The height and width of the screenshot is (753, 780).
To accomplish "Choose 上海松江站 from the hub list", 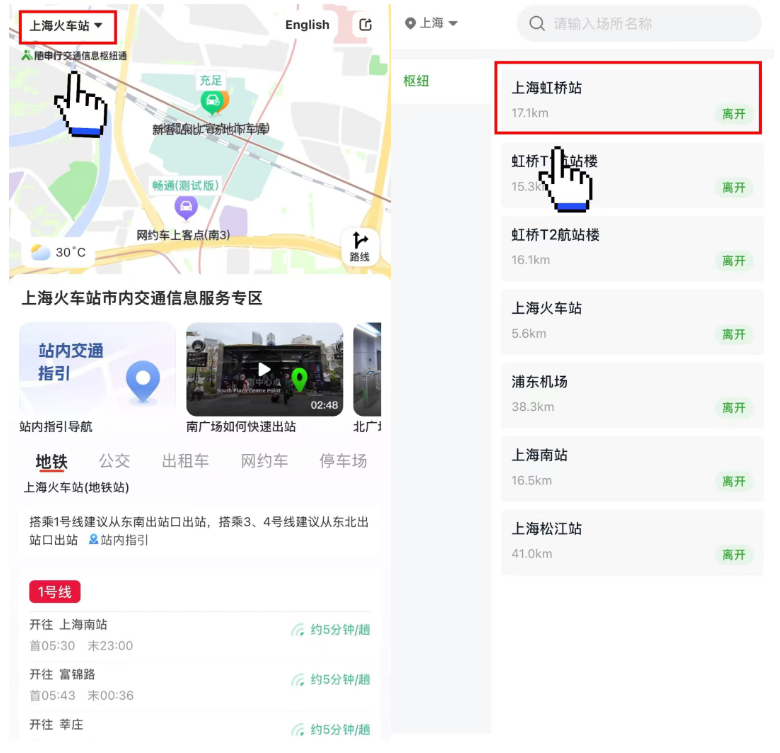I will point(632,542).
